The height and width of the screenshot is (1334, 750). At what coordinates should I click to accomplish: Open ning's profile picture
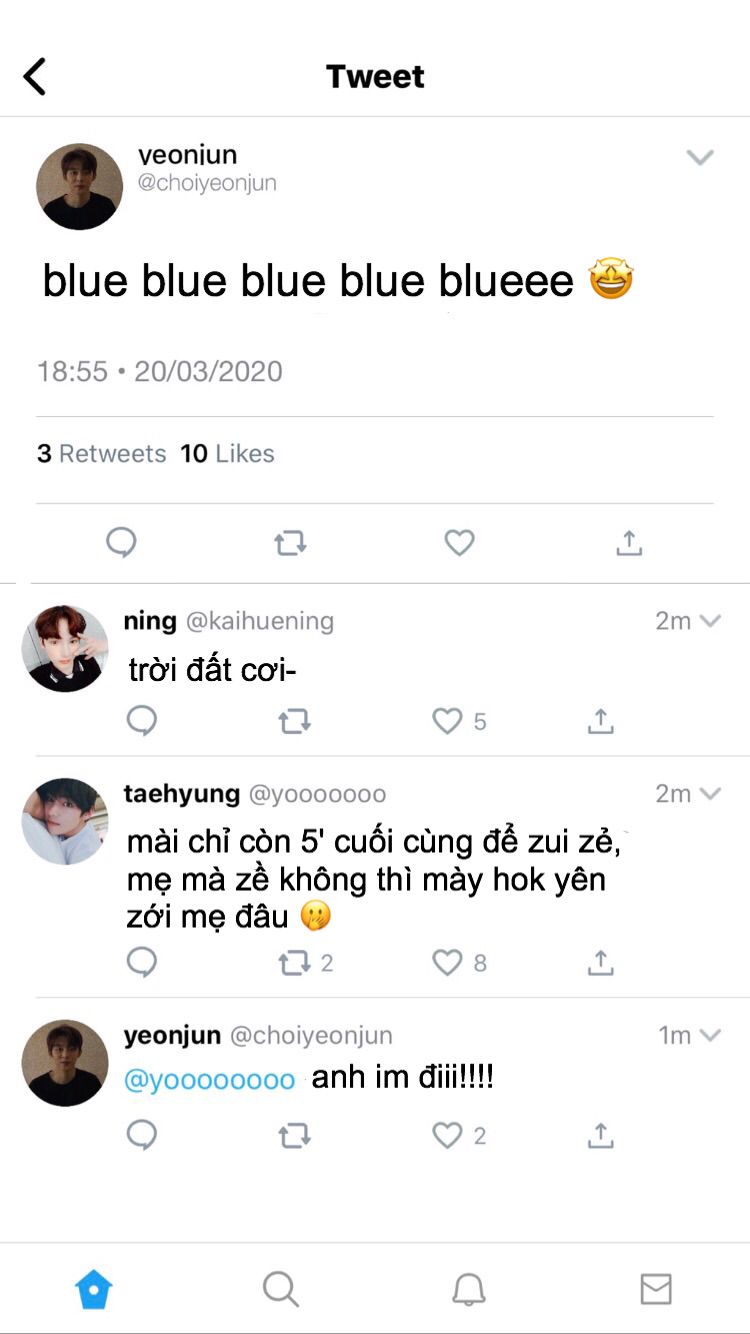[65, 648]
